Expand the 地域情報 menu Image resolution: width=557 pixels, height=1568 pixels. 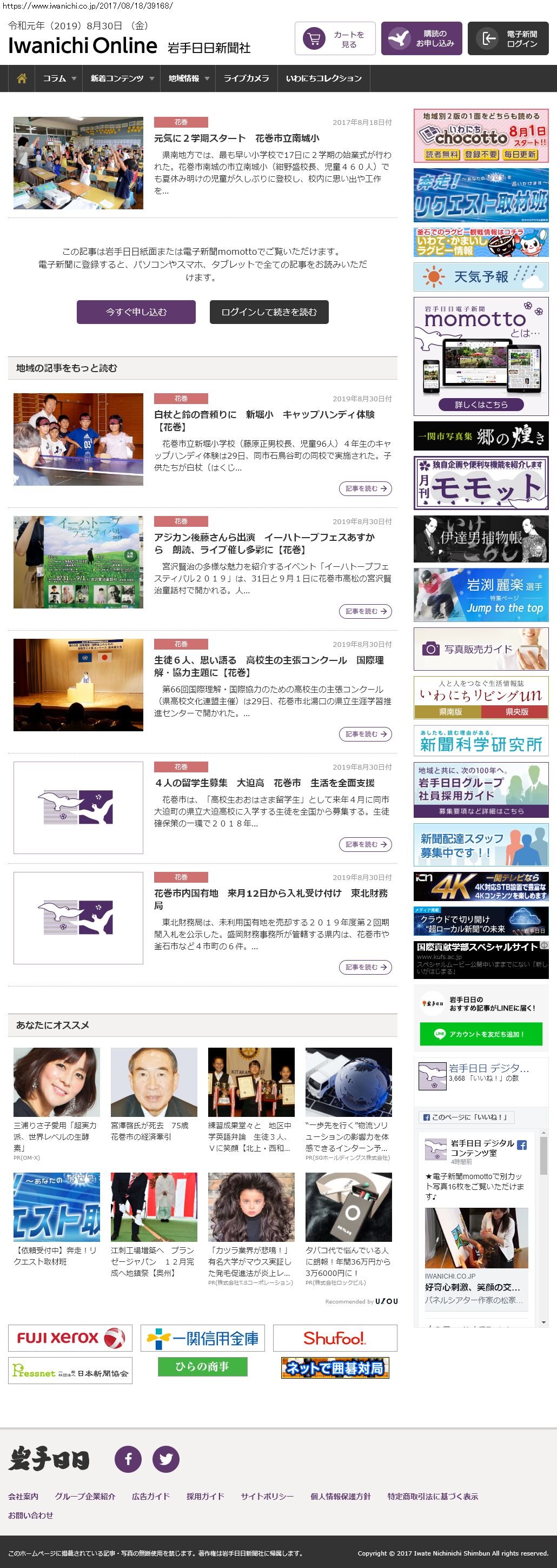coord(189,78)
